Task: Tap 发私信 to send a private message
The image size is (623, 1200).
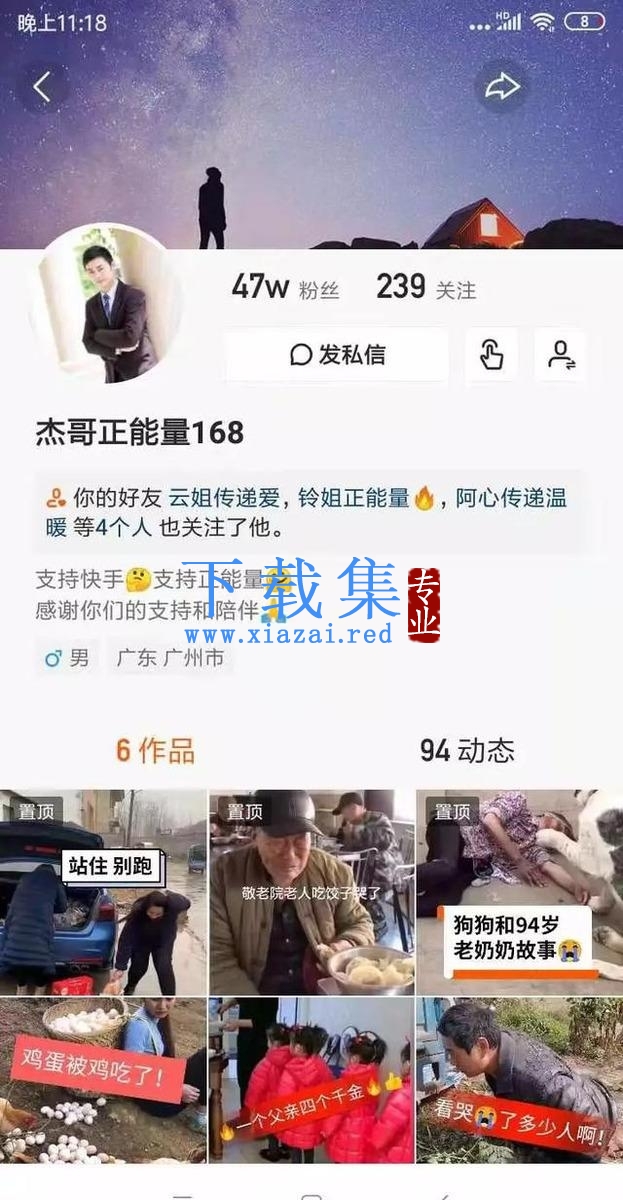Action: click(x=337, y=355)
